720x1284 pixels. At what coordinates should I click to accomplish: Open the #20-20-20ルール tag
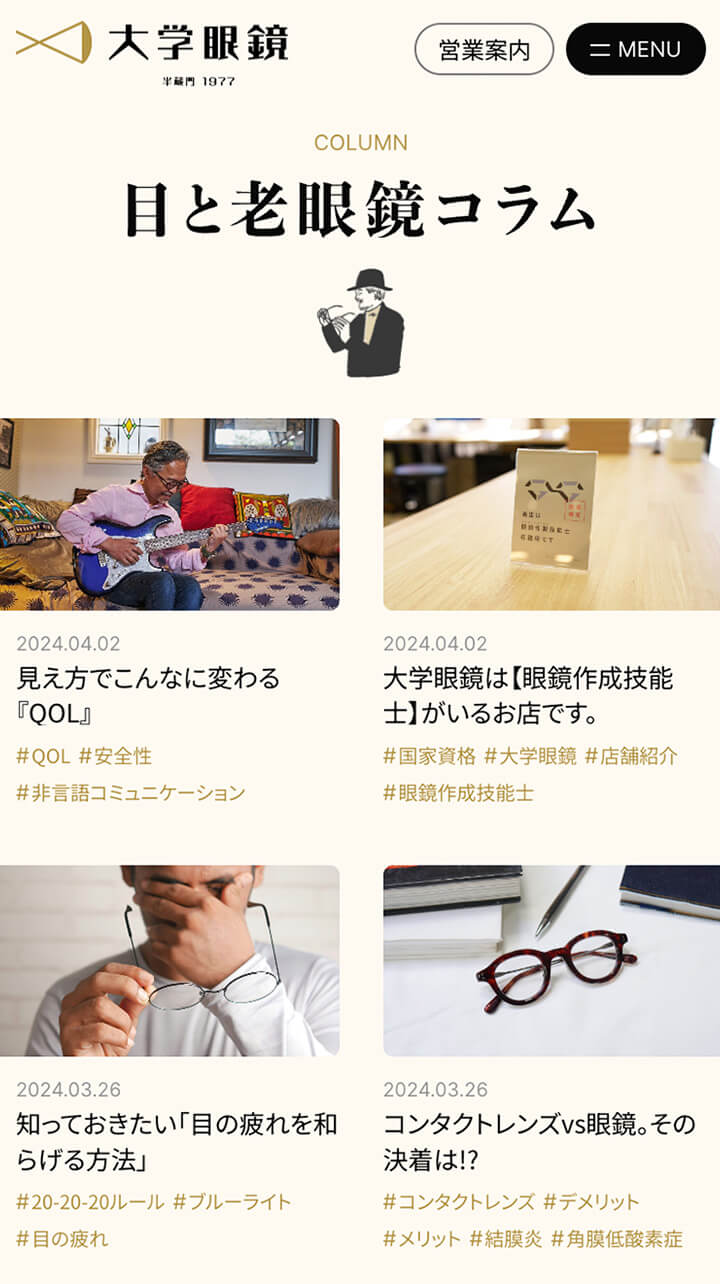coord(90,1202)
